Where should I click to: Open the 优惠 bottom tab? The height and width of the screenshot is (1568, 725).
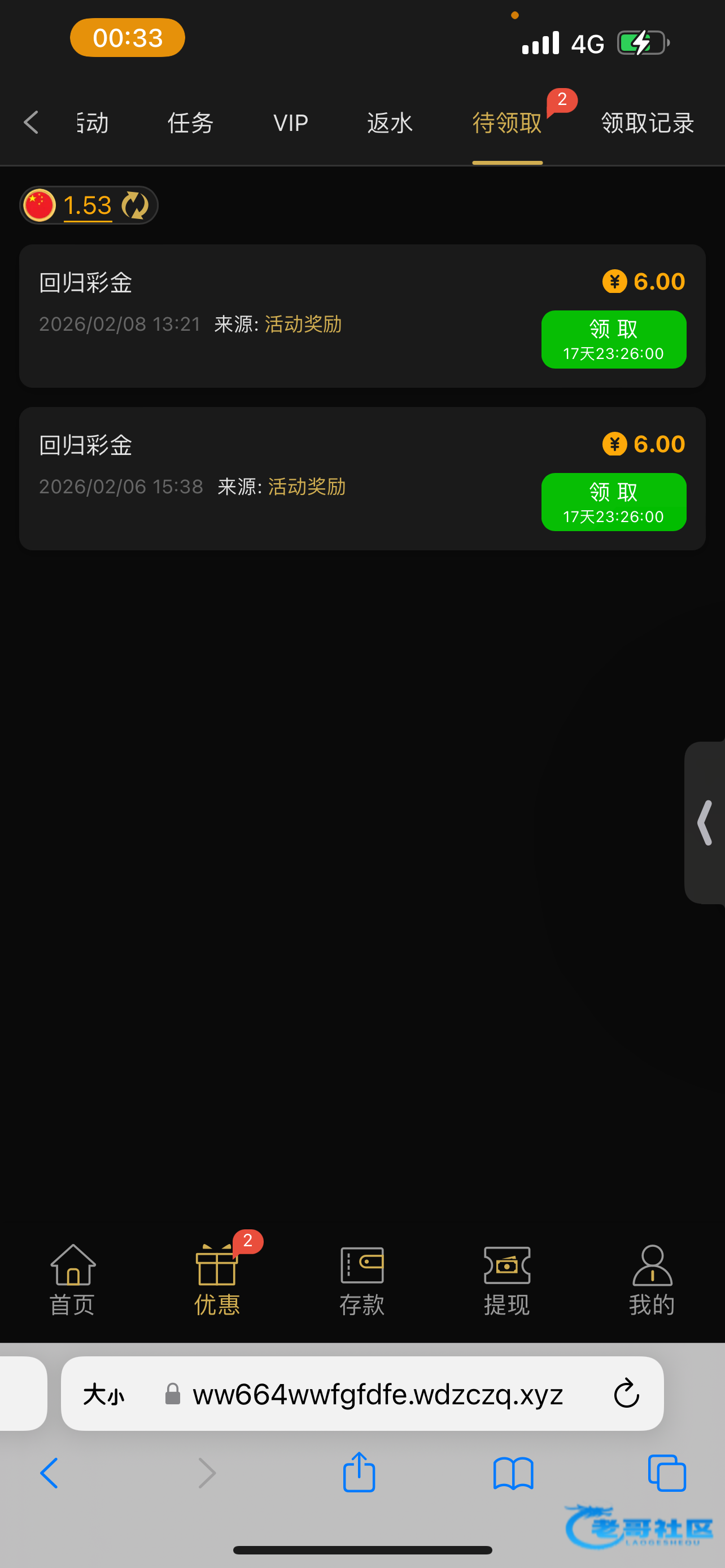coord(217,1280)
